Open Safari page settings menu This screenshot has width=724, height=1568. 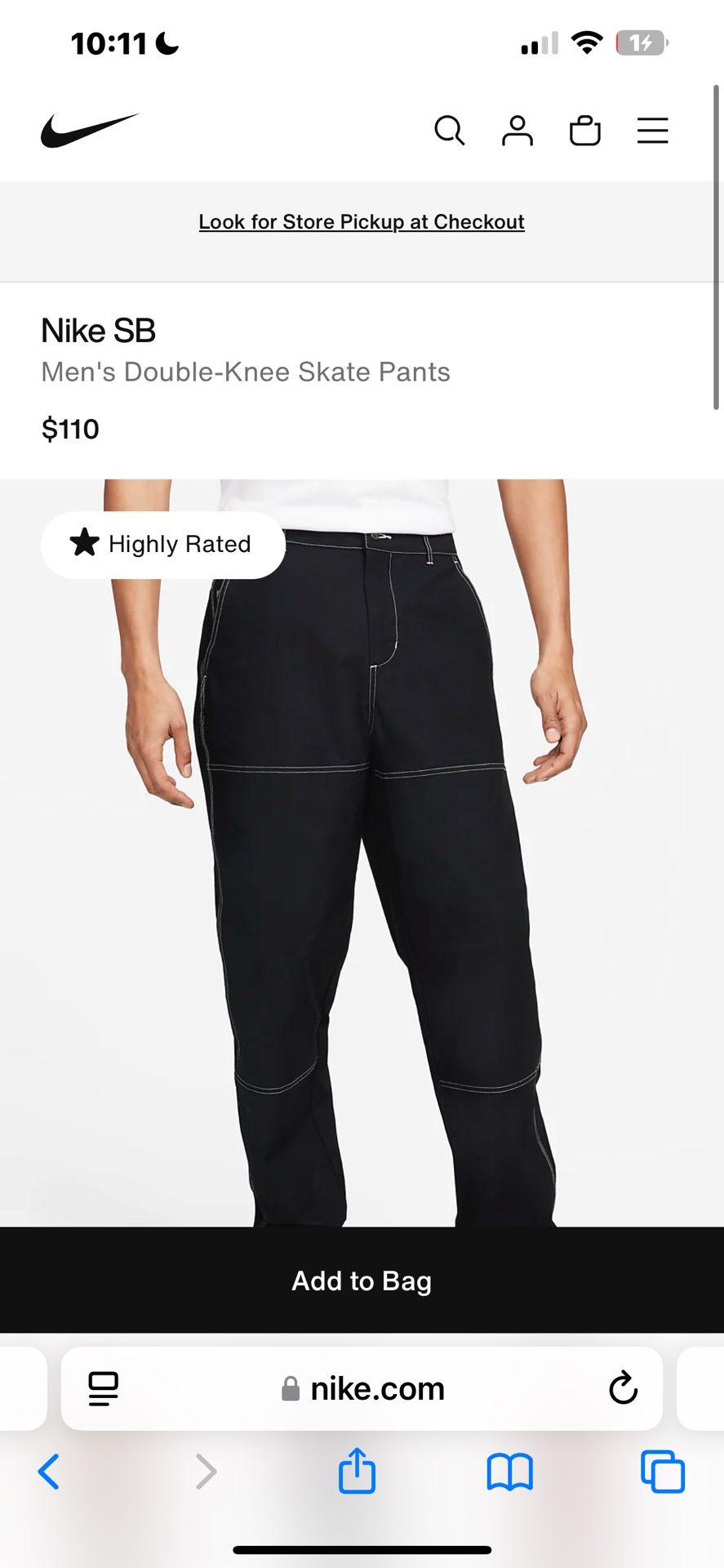pos(104,1388)
